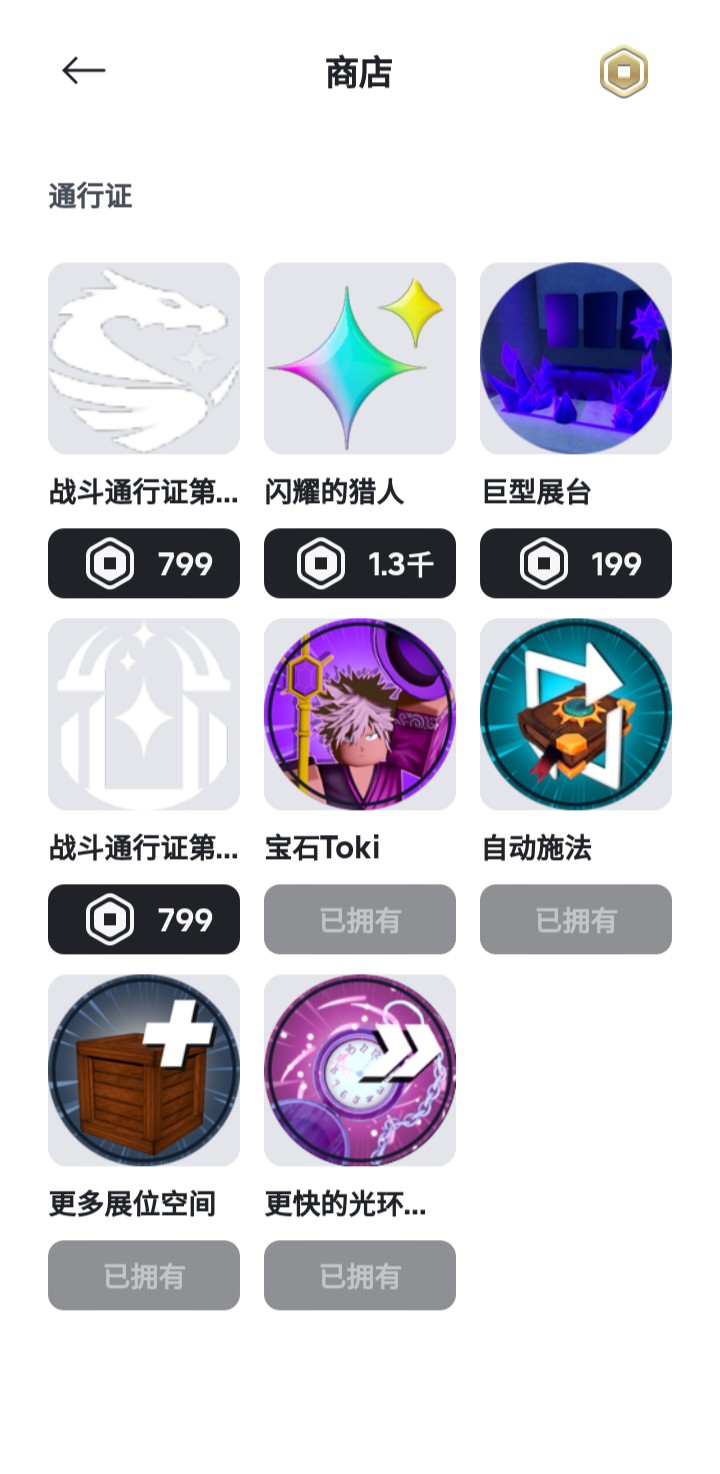View the 更快的光环 pass tile
720x1474 pixels.
pos(360,1070)
